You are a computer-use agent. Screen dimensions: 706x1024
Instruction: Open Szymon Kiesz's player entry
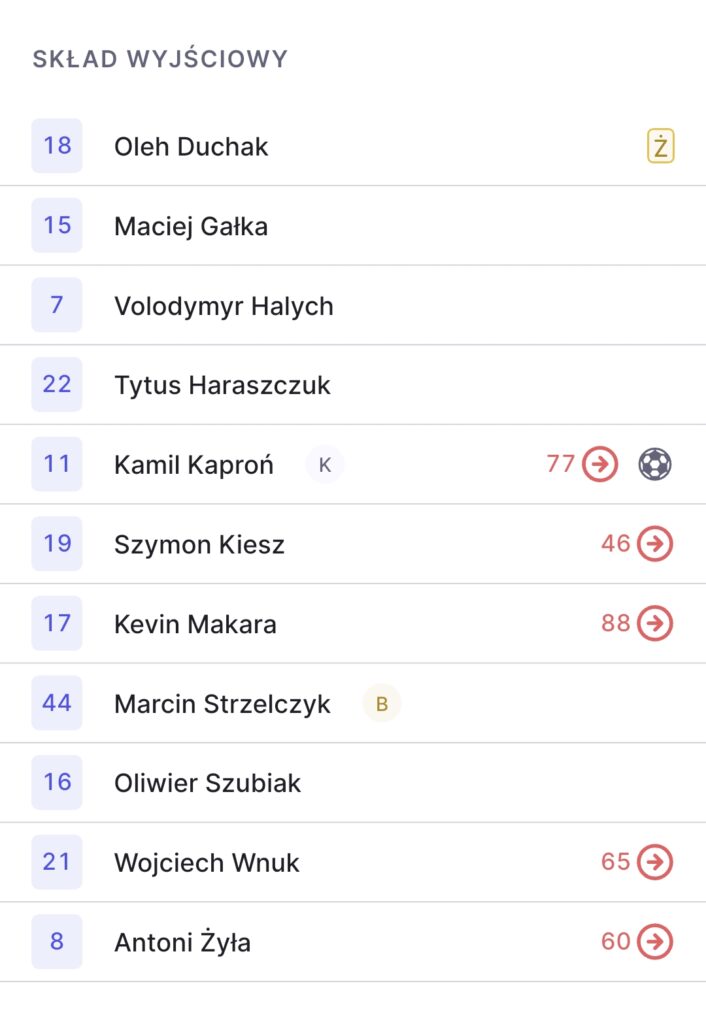[199, 544]
